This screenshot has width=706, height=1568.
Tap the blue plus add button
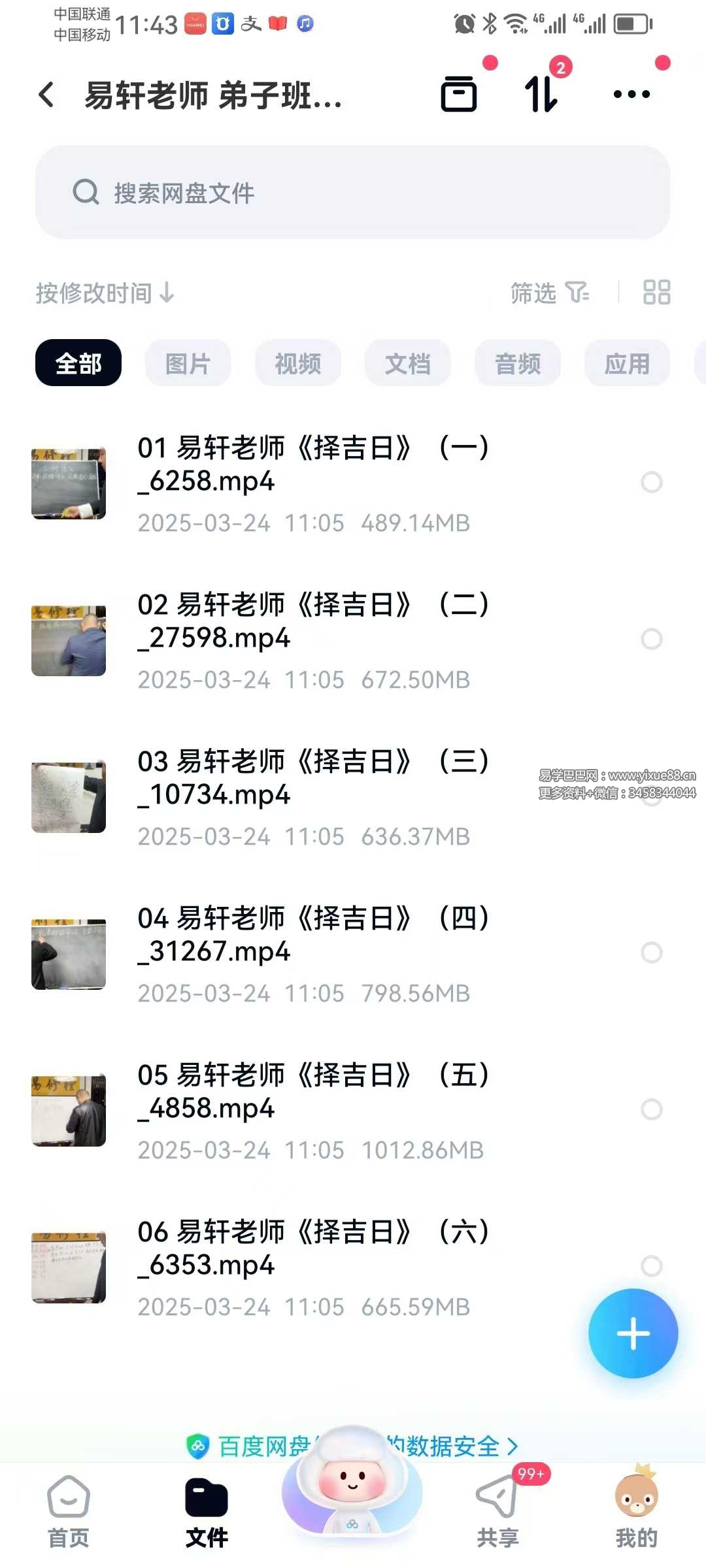tap(633, 1333)
